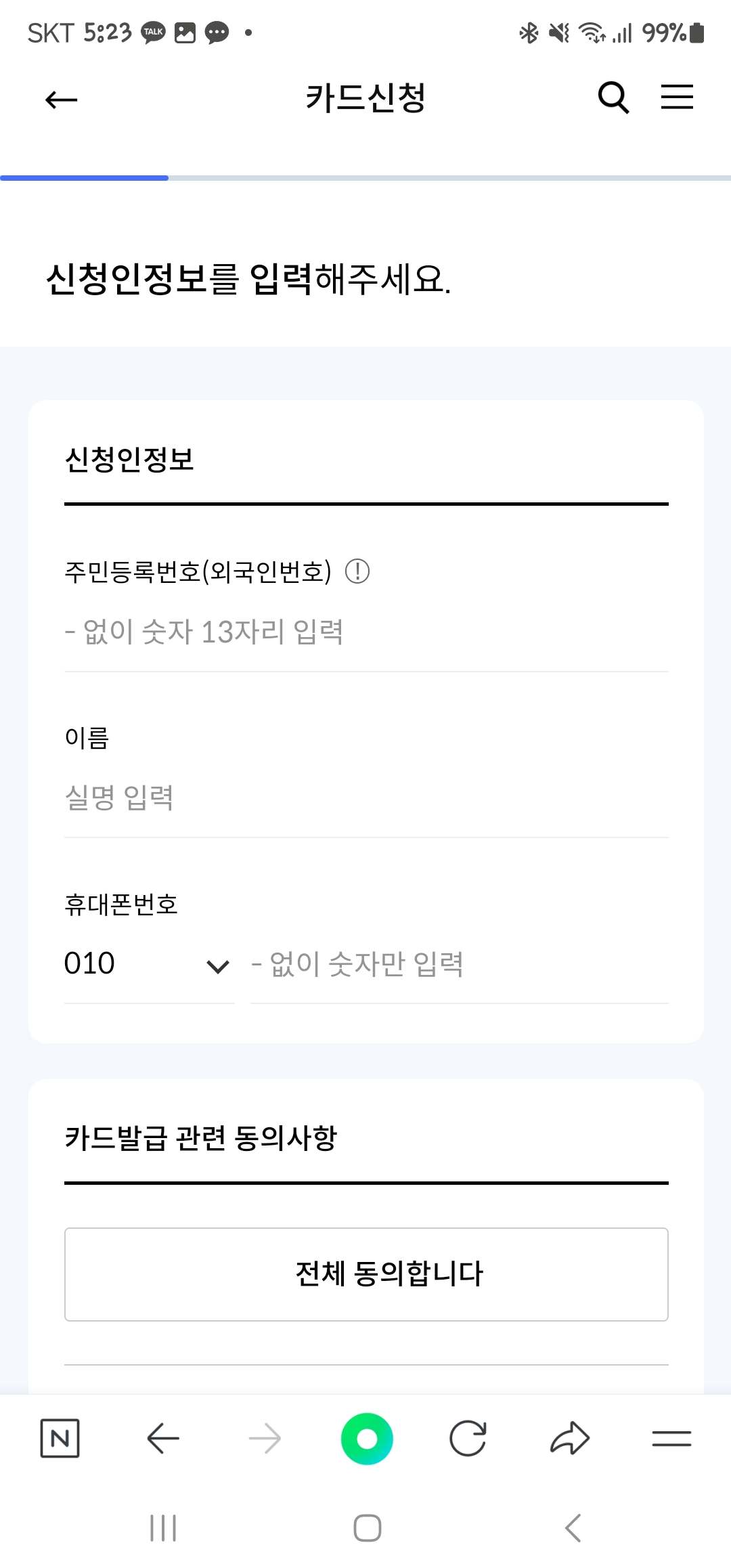Tap the Android recents button

[x=163, y=1527]
